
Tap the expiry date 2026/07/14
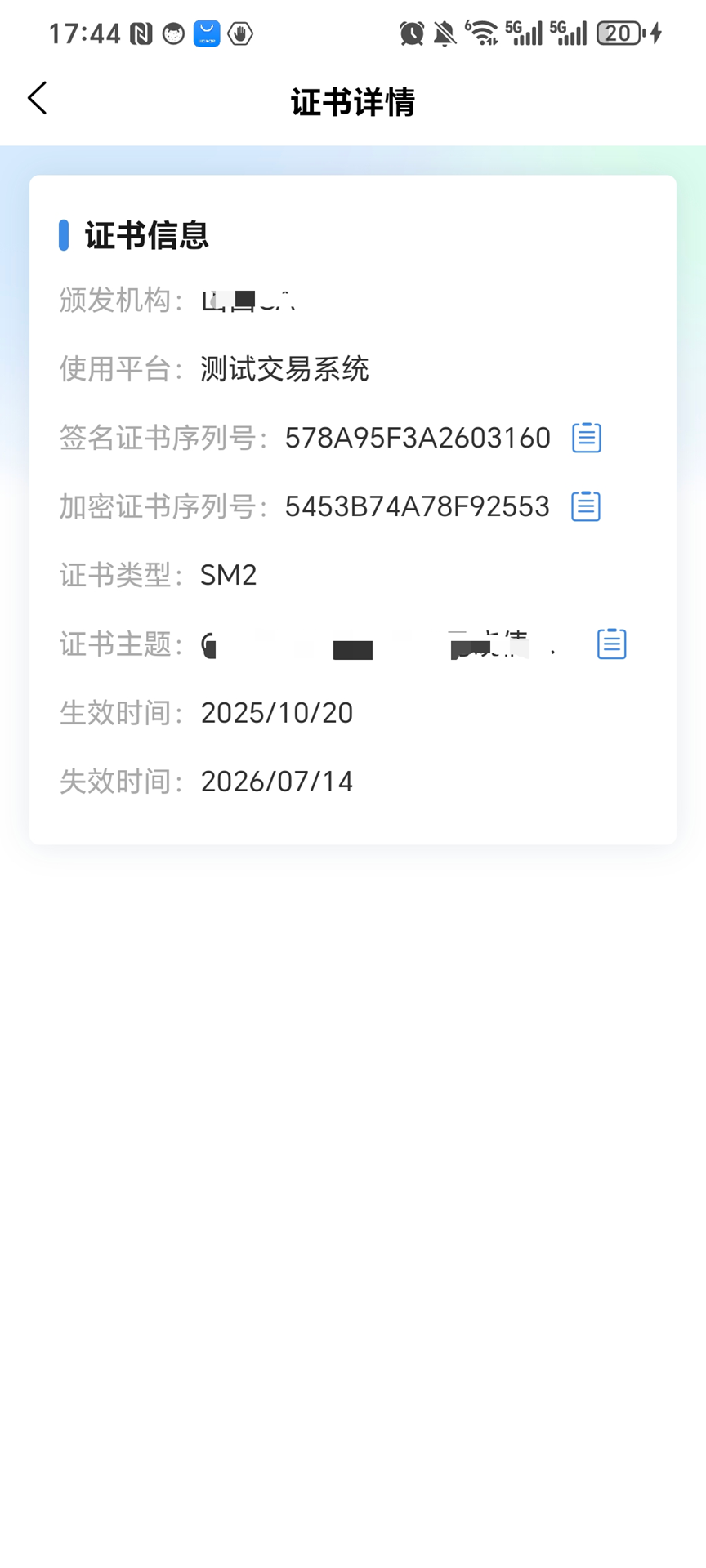(x=277, y=781)
